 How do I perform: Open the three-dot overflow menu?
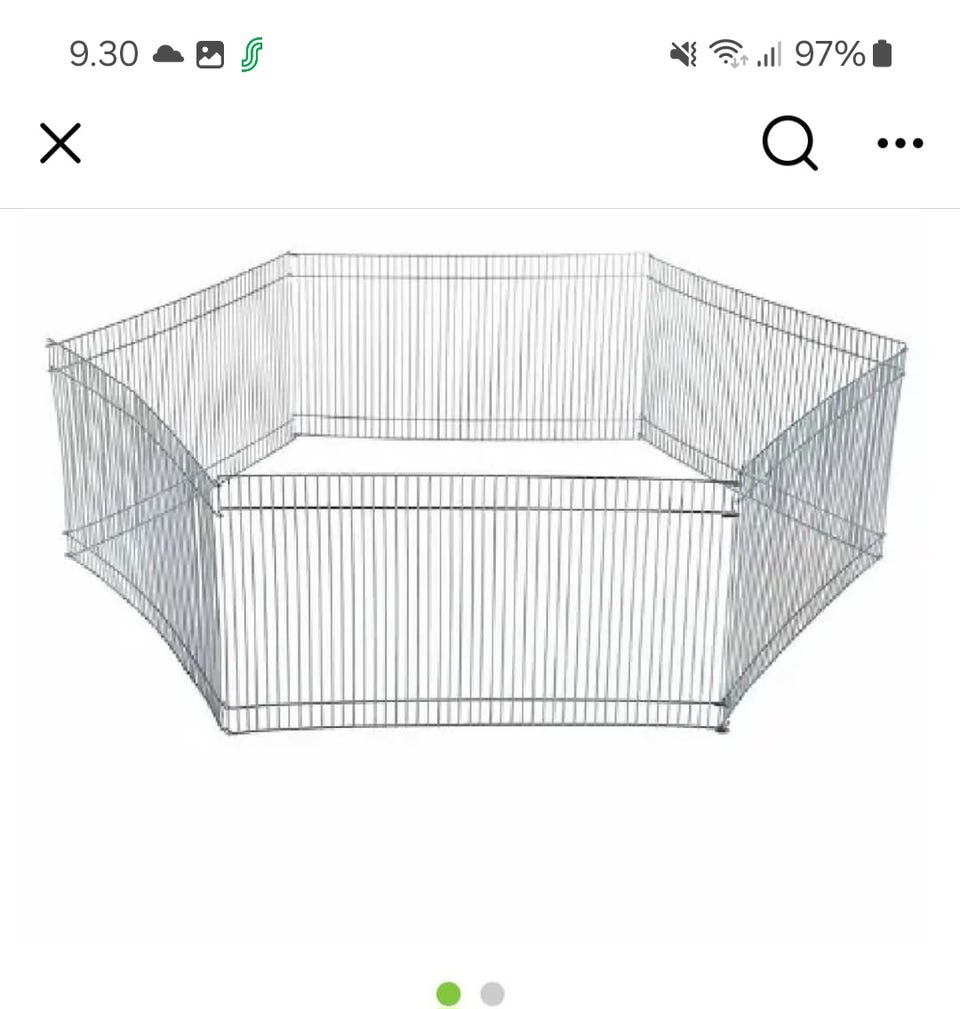point(899,143)
